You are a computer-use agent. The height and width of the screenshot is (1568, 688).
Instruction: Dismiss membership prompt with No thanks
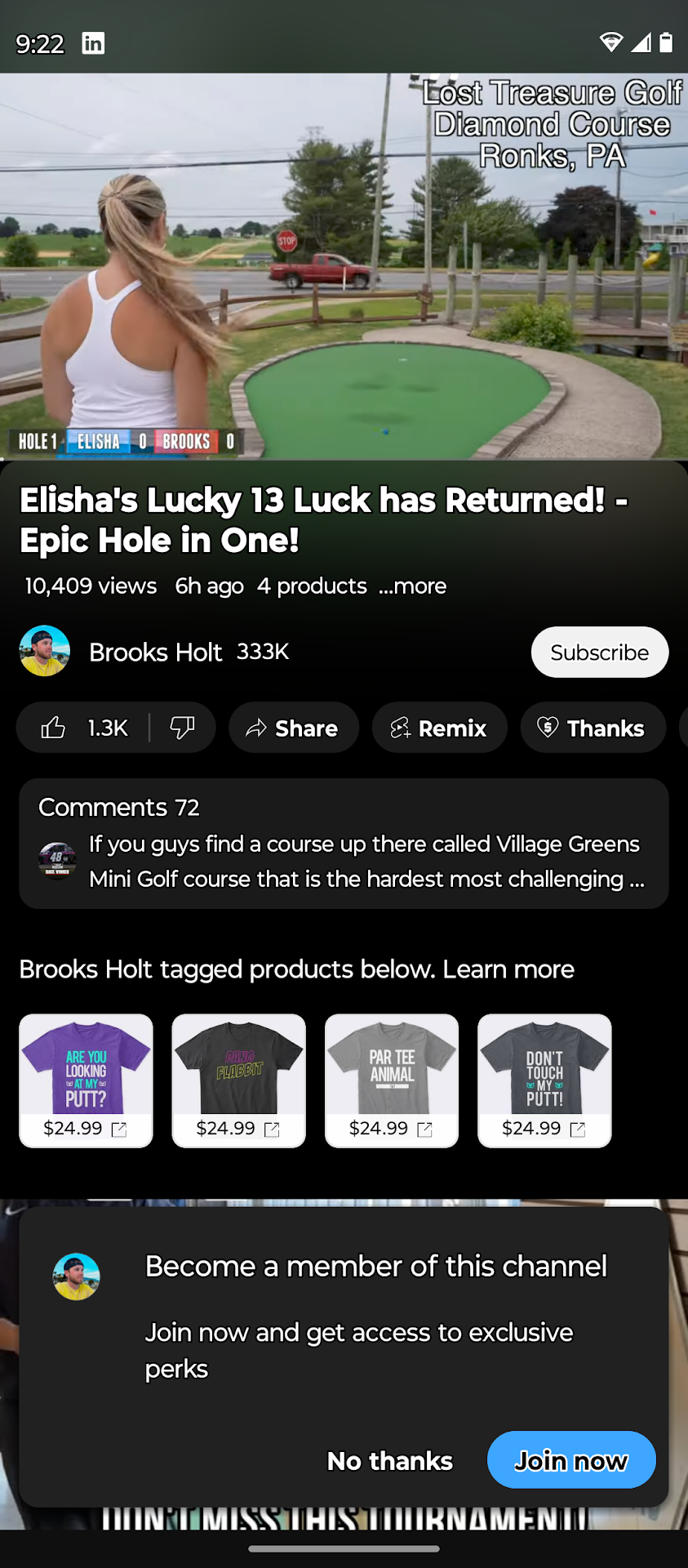pos(390,1461)
